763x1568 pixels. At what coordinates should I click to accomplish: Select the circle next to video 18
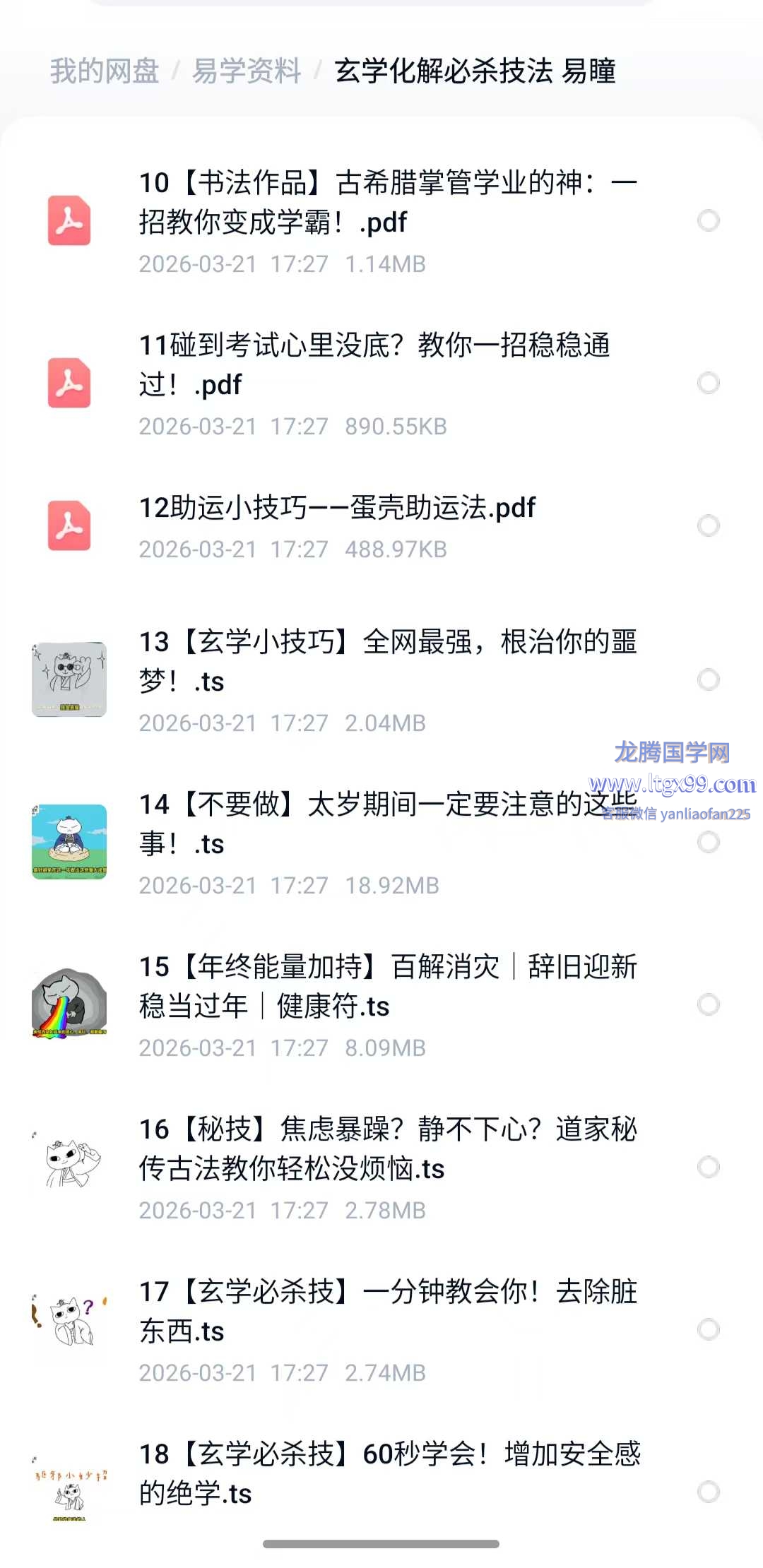tap(708, 1492)
